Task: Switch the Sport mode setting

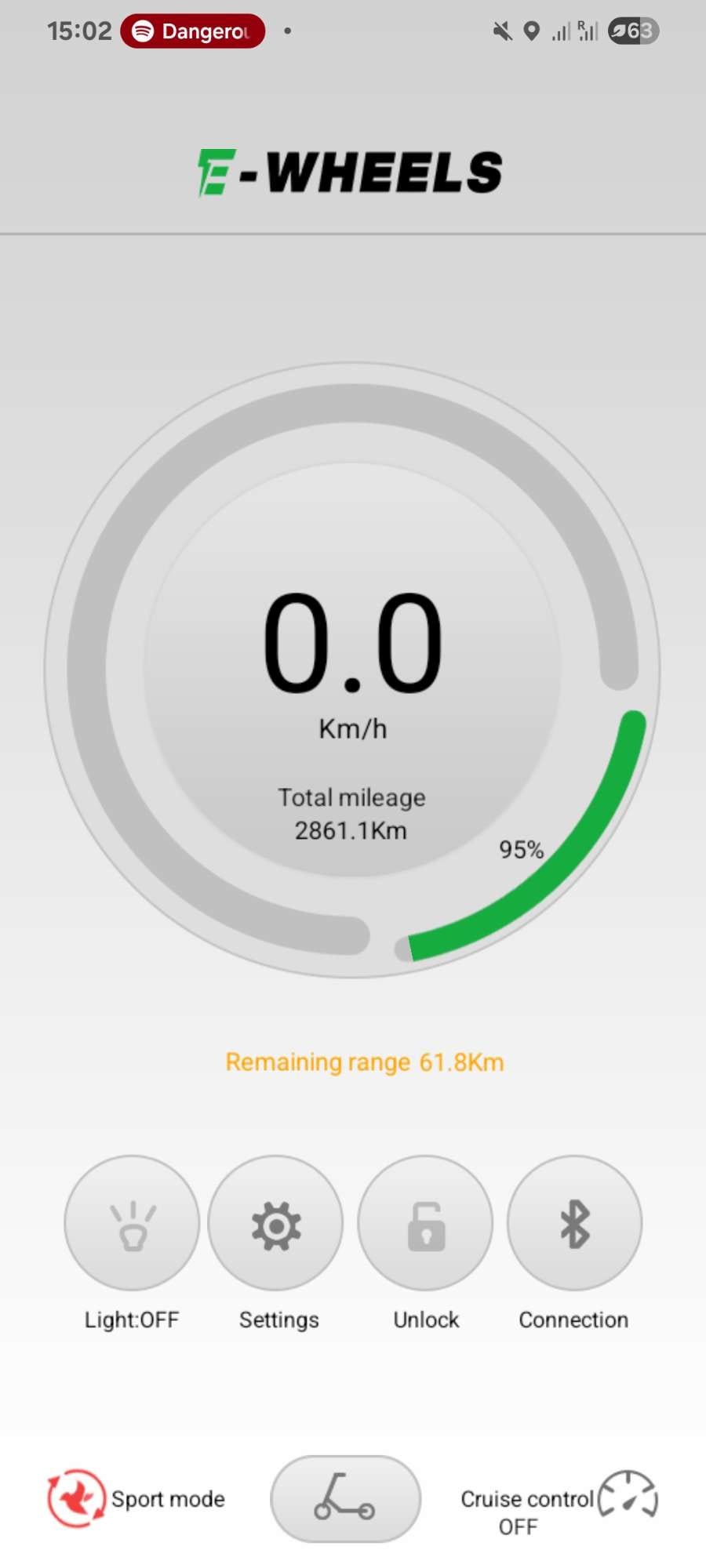Action: click(136, 1498)
